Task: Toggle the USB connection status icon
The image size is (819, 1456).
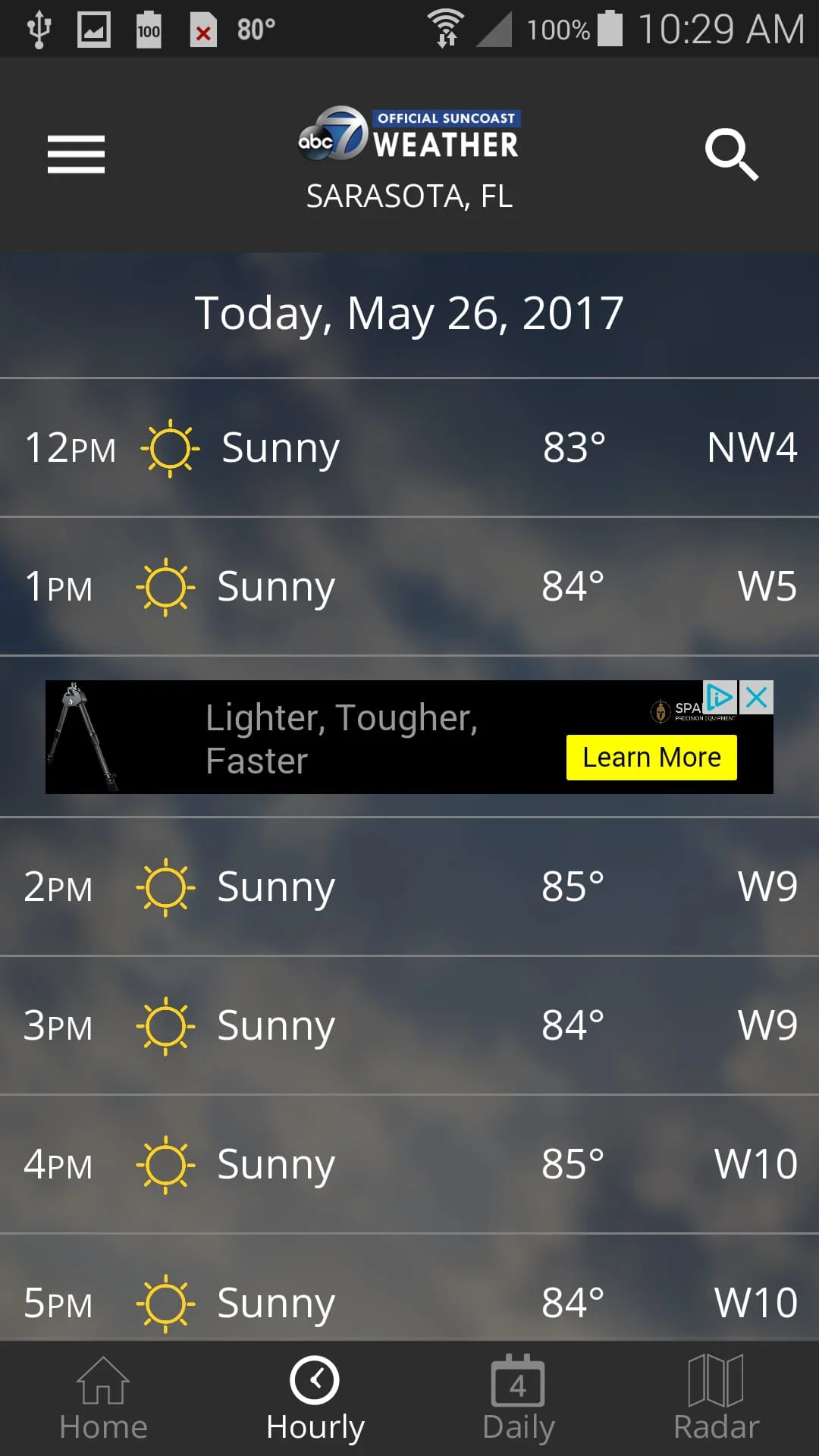Action: coord(36,28)
